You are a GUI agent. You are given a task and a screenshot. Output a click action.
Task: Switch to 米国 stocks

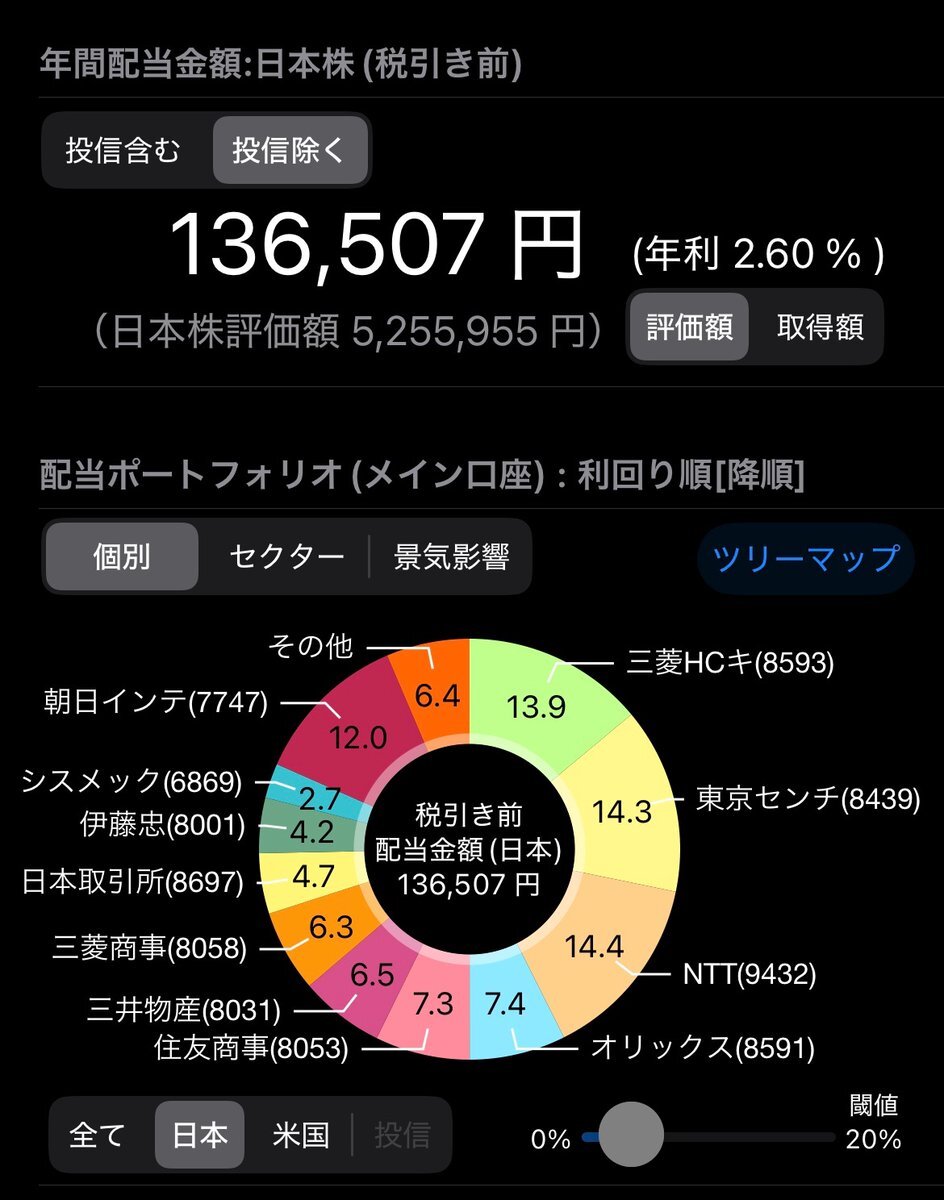pyautogui.click(x=301, y=1135)
